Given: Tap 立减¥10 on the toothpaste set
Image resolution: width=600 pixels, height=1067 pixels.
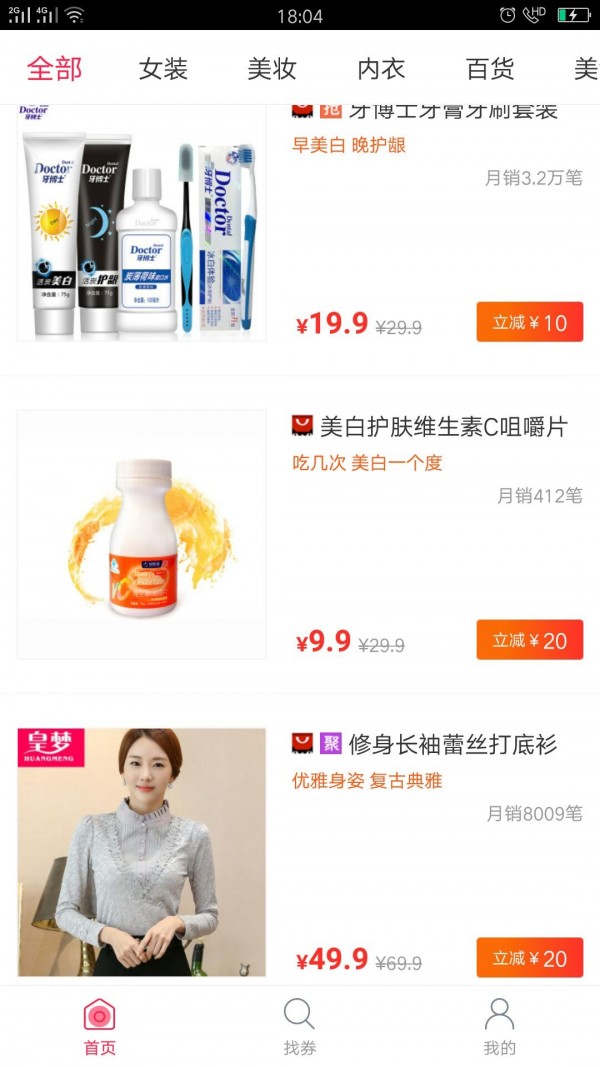Looking at the screenshot, I should (x=529, y=323).
